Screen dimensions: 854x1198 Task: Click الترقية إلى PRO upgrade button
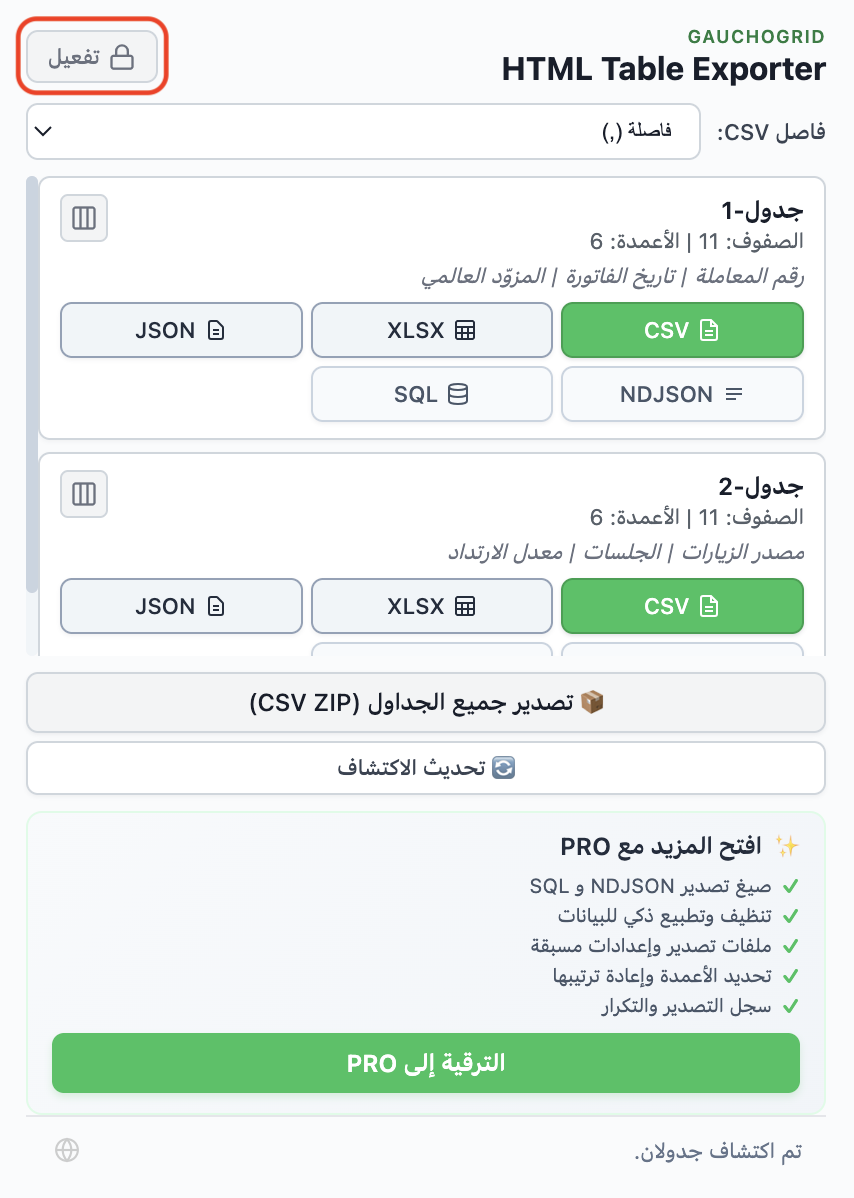tap(426, 1063)
